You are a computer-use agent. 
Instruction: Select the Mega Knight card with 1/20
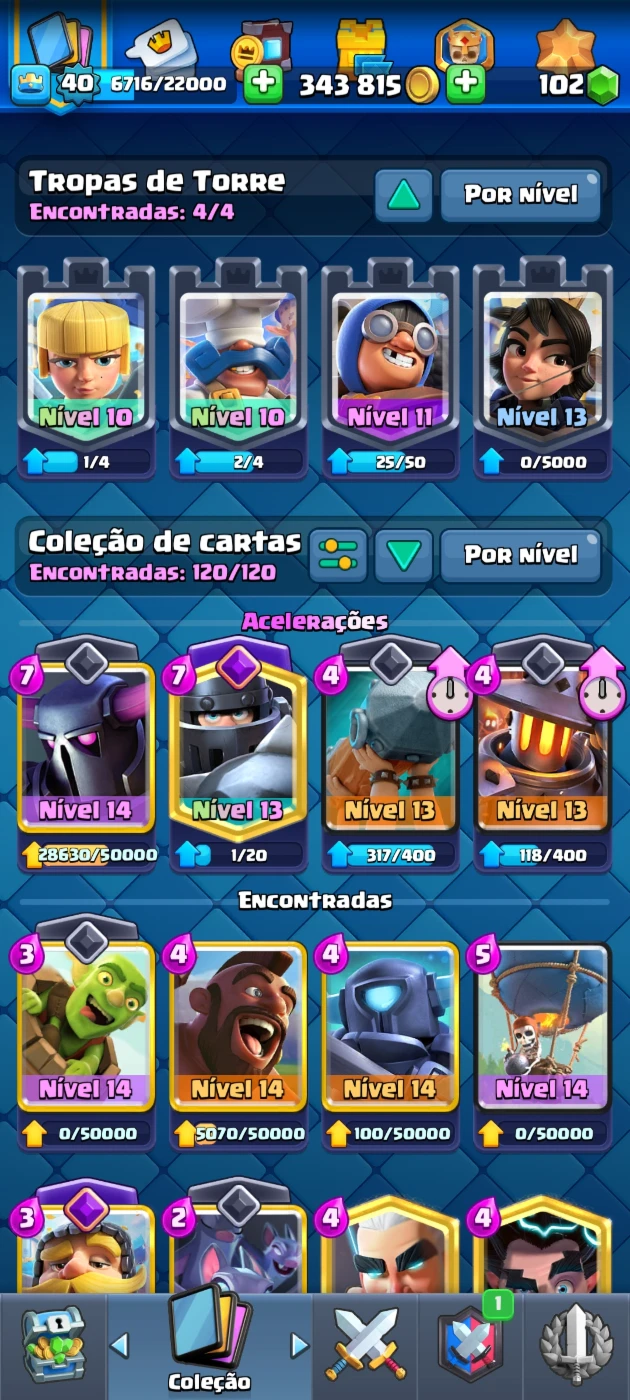[x=238, y=752]
